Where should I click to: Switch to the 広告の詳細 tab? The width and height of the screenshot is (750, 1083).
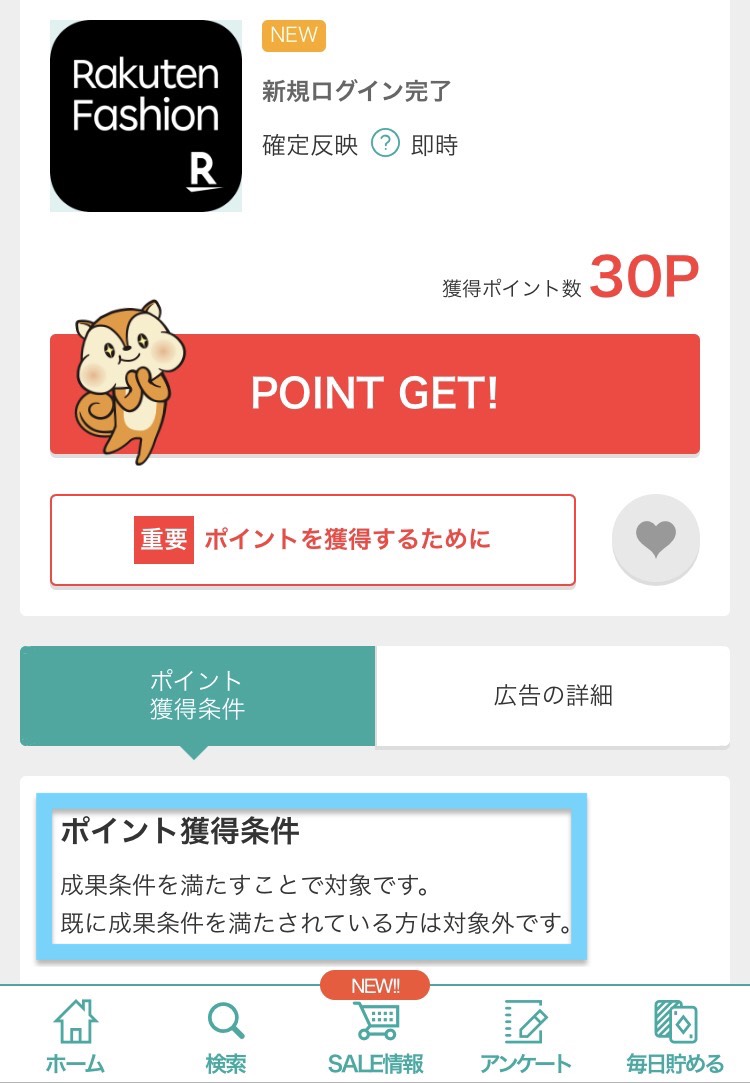(x=552, y=696)
